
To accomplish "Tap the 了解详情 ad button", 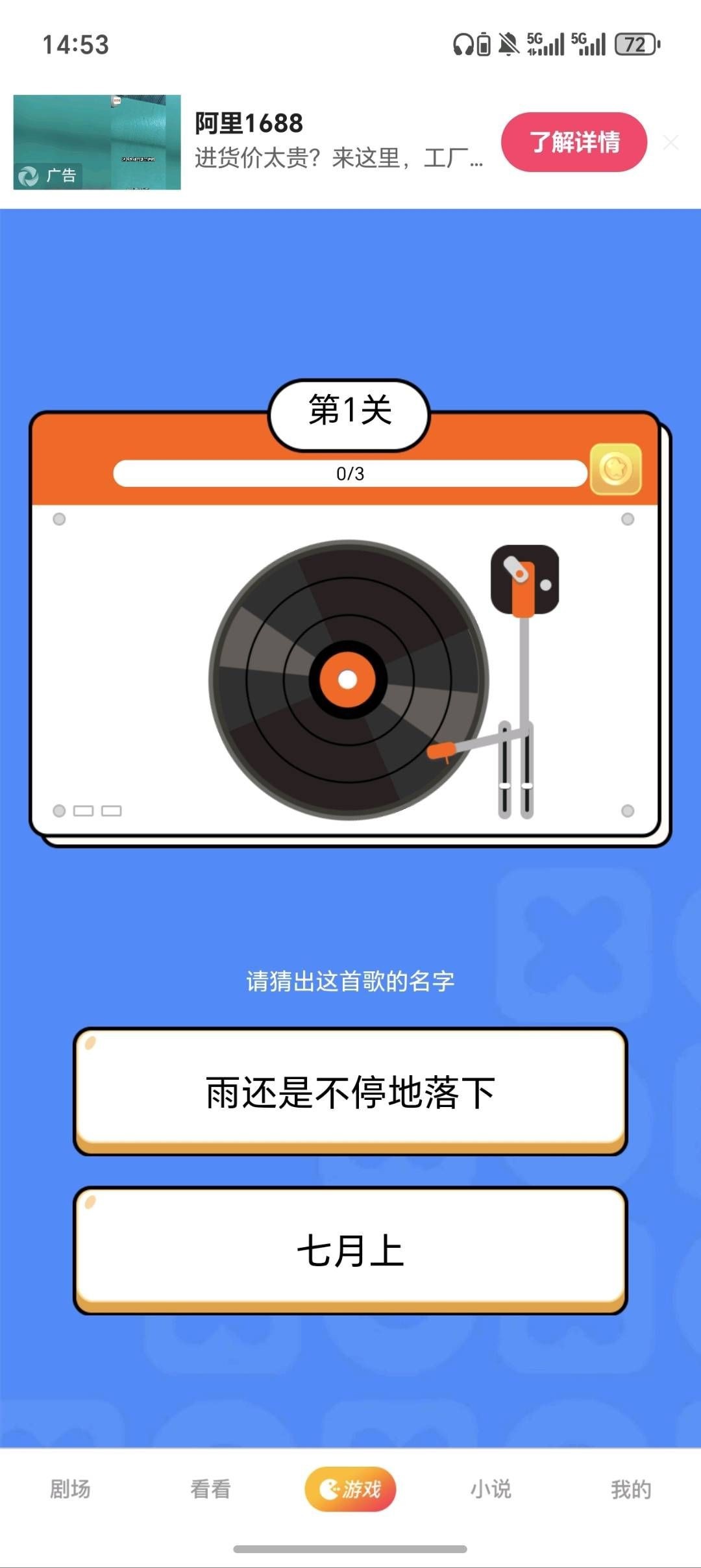I will click(574, 143).
